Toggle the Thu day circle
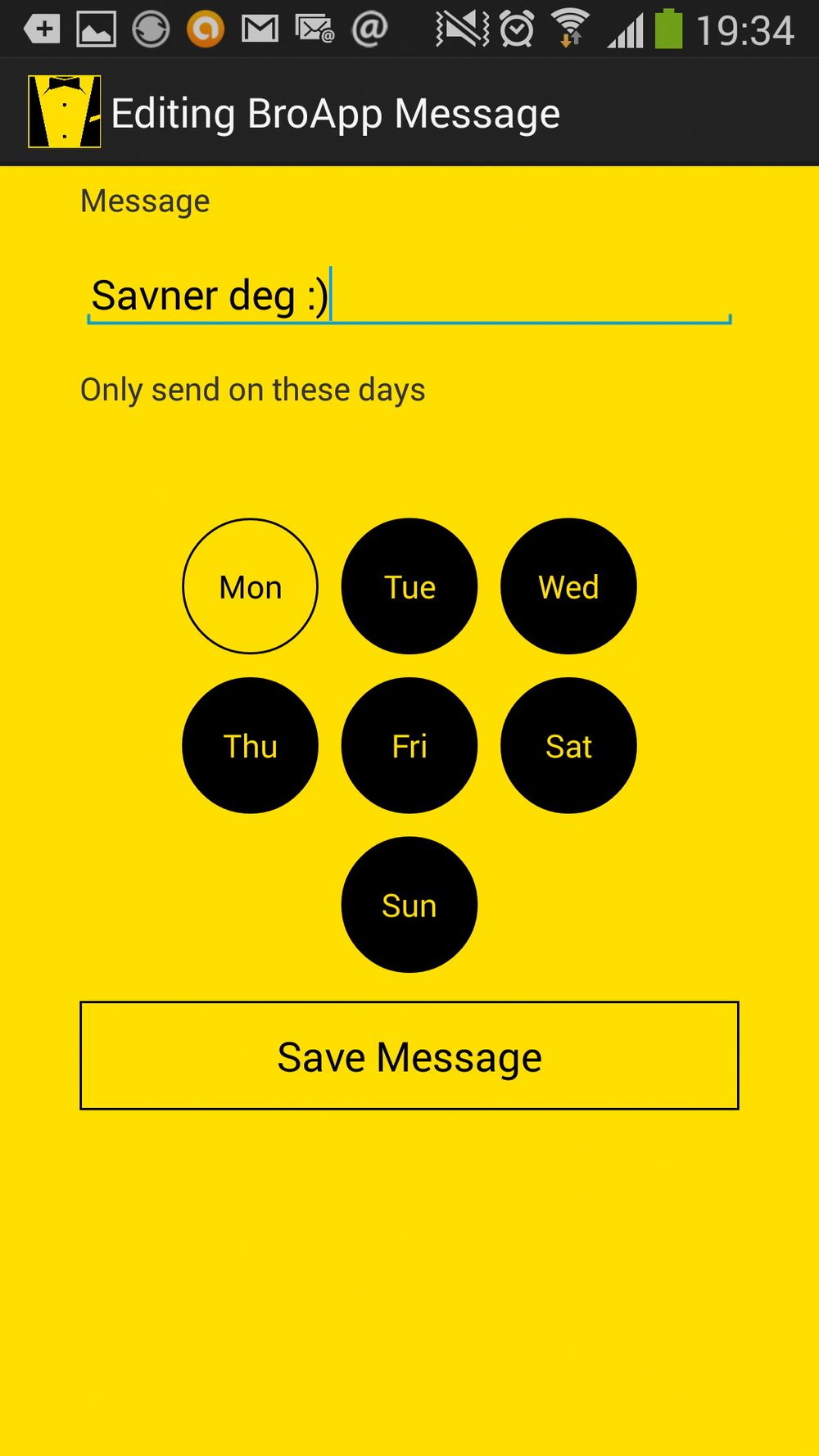Screen dimensions: 819x1456 (x=250, y=745)
